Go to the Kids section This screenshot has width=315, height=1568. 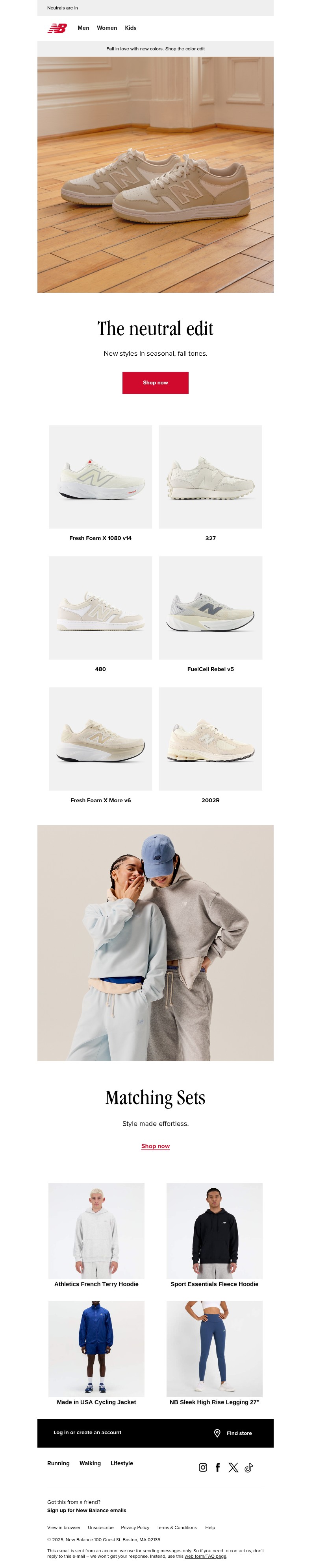pos(130,28)
